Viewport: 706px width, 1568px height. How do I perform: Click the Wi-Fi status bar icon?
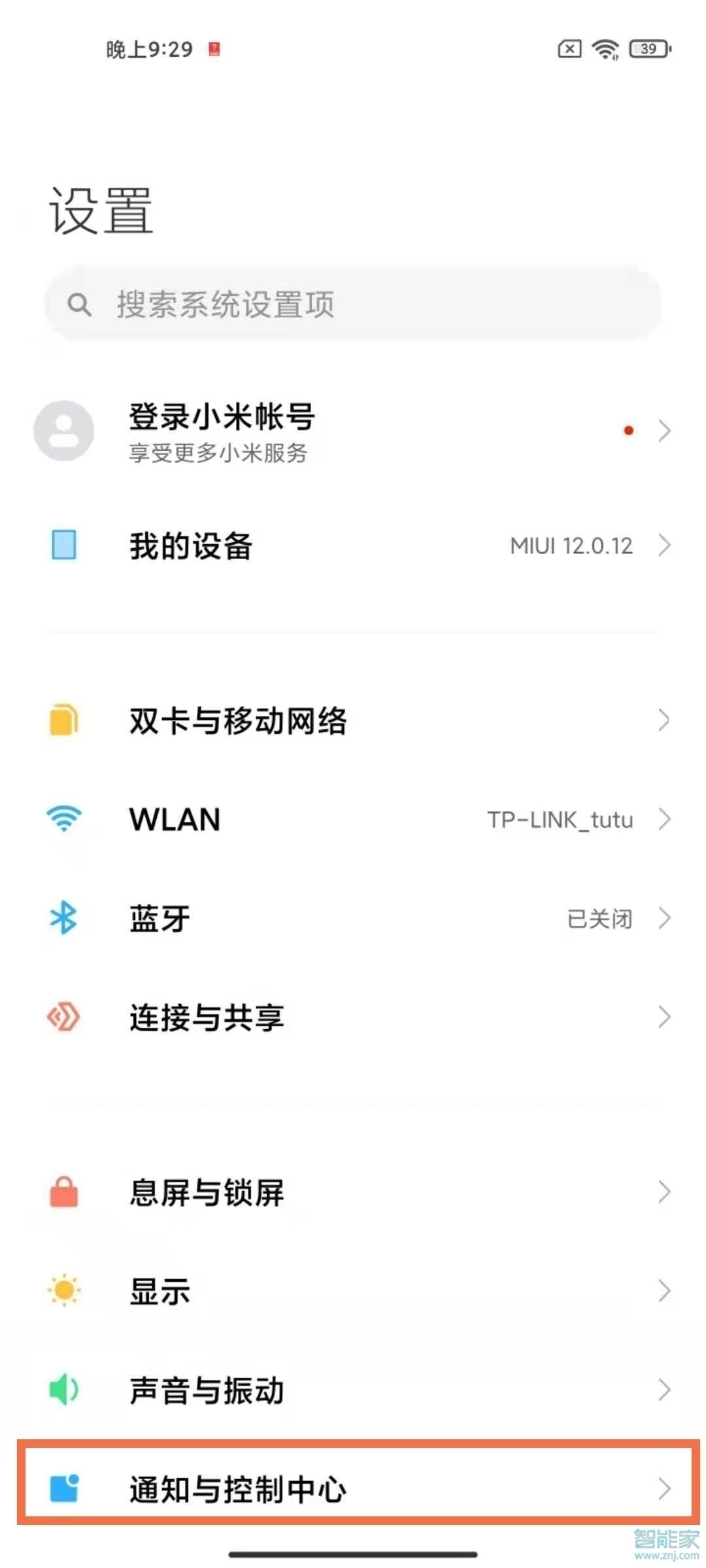pos(605,48)
